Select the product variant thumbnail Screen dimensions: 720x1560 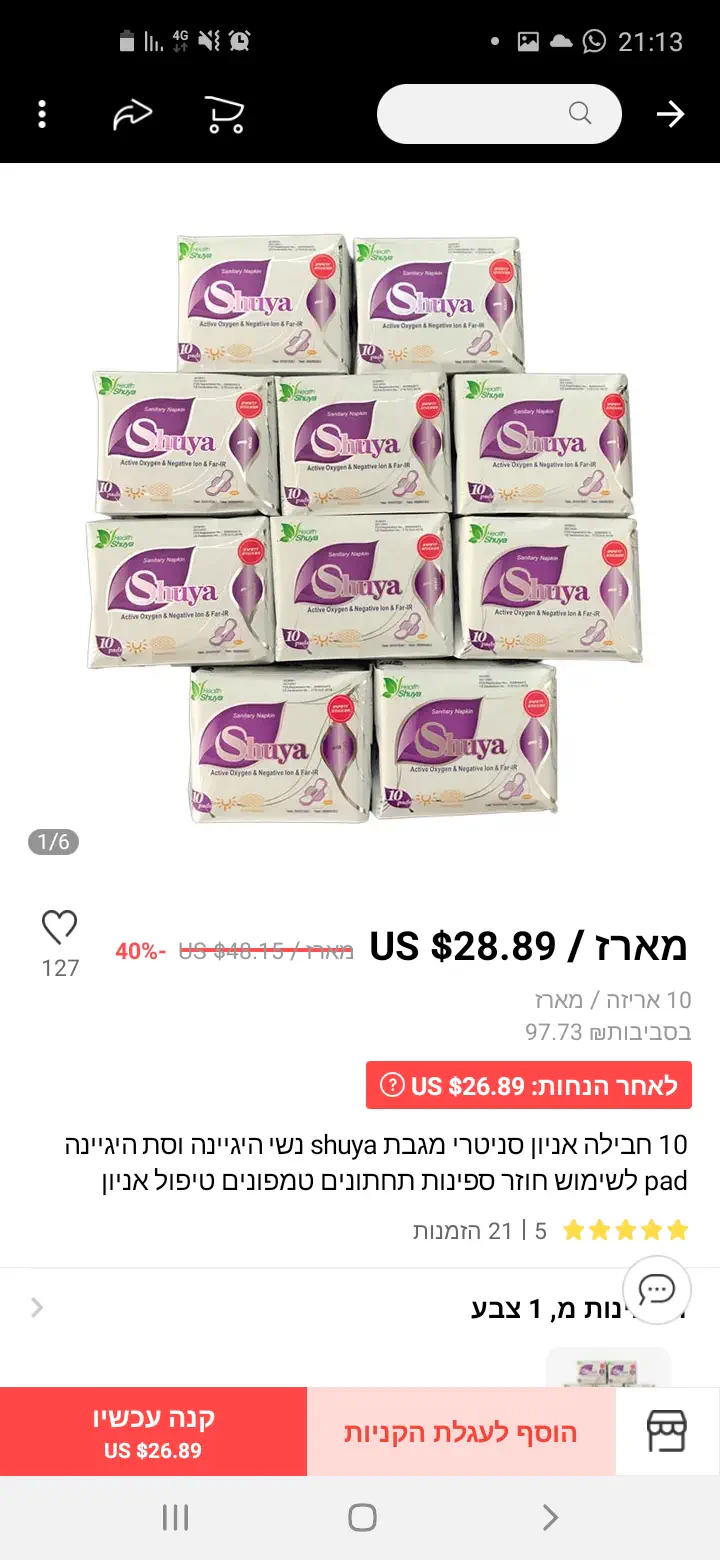pos(608,1368)
